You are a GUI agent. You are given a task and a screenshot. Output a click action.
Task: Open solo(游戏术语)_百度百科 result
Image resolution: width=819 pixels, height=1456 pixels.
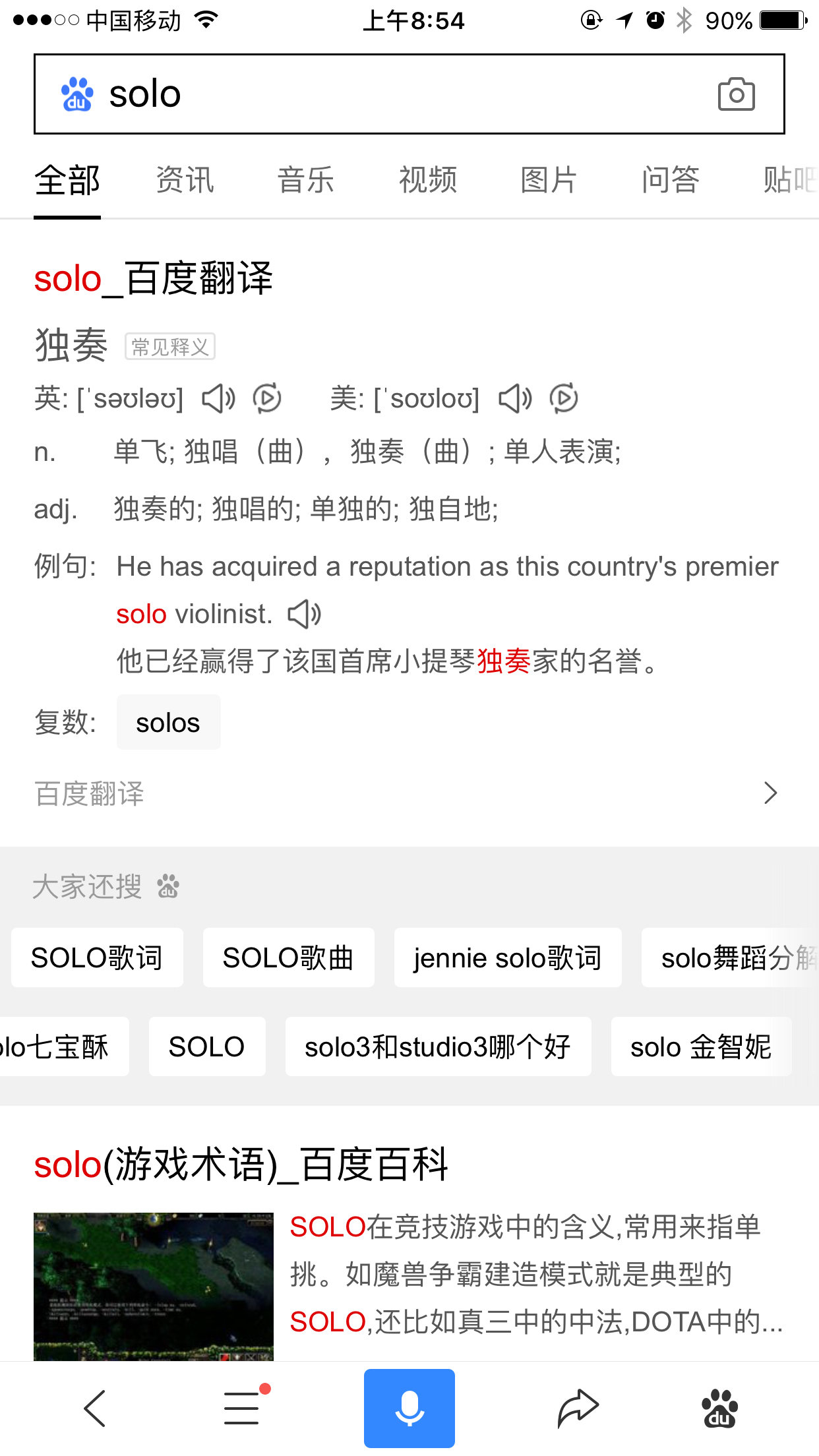pyautogui.click(x=241, y=1165)
